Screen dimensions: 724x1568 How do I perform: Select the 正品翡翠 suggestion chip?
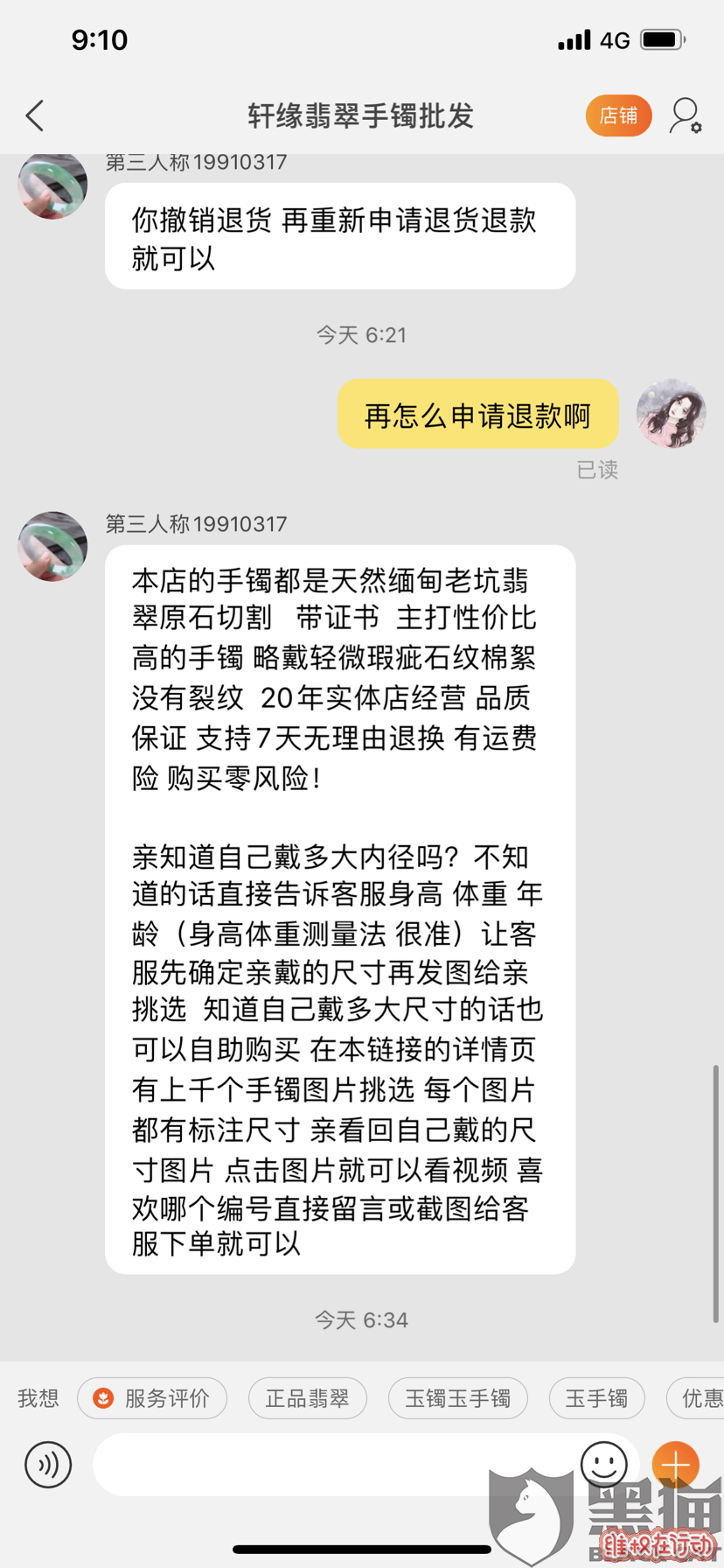click(x=307, y=1398)
